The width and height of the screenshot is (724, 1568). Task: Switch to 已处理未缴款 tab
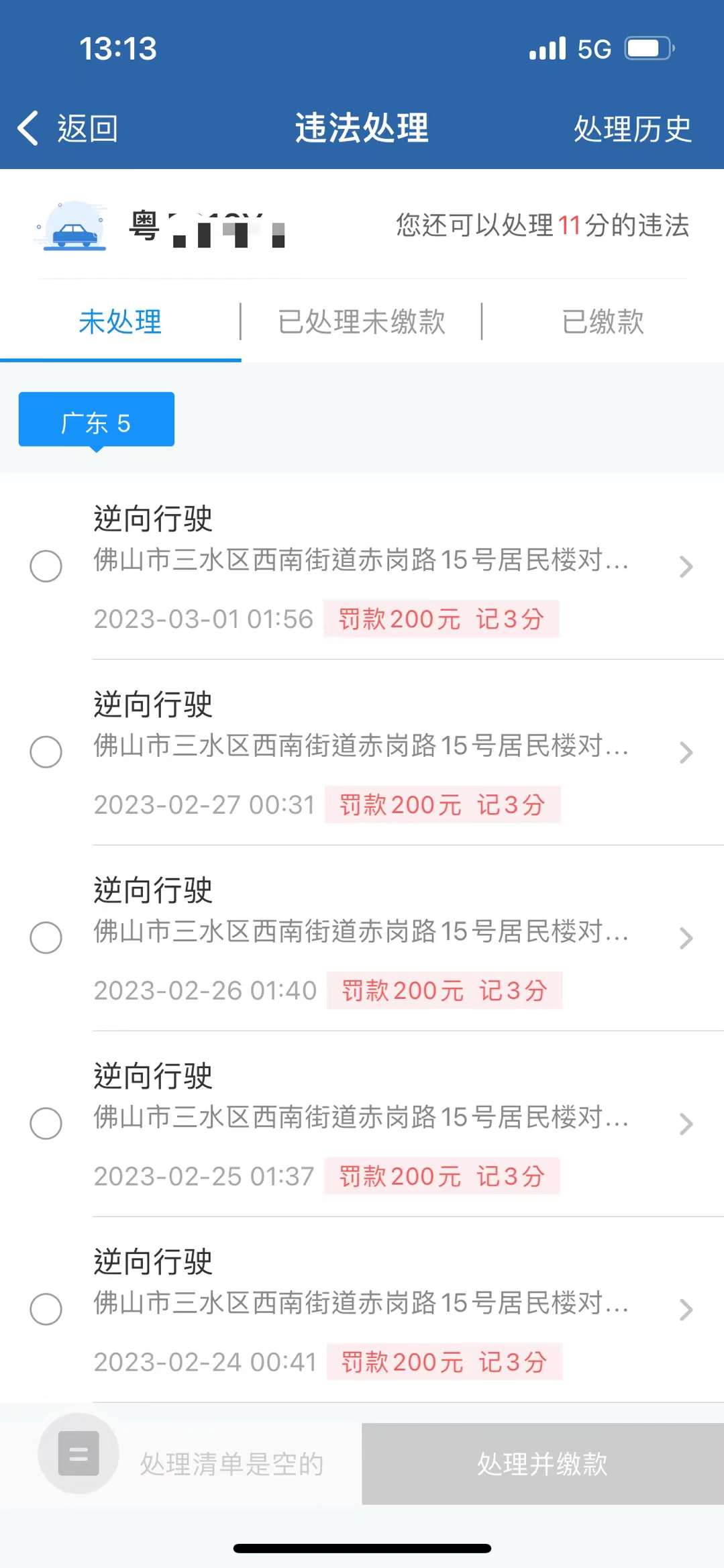point(361,321)
